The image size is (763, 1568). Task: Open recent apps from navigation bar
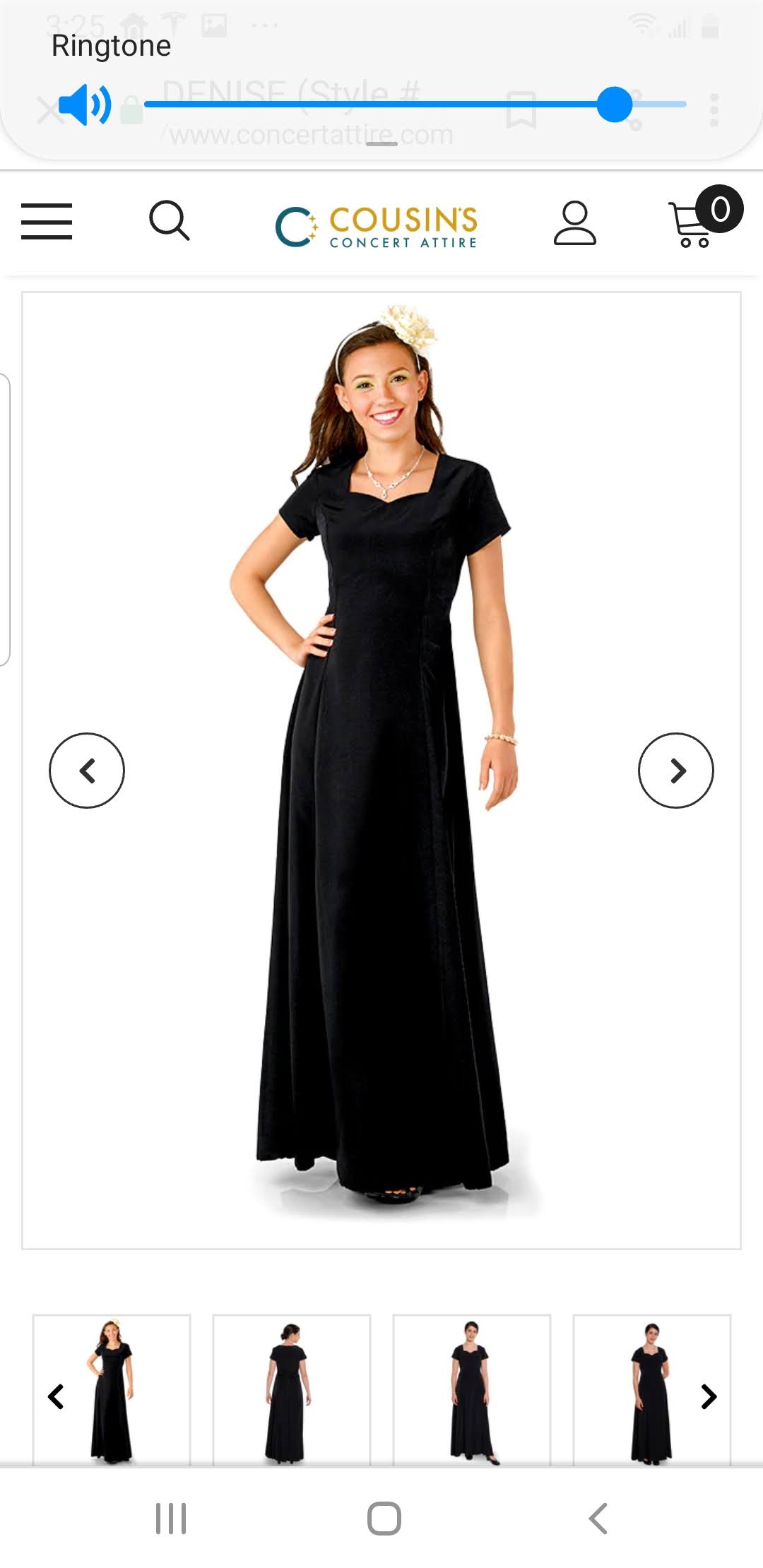click(170, 1518)
